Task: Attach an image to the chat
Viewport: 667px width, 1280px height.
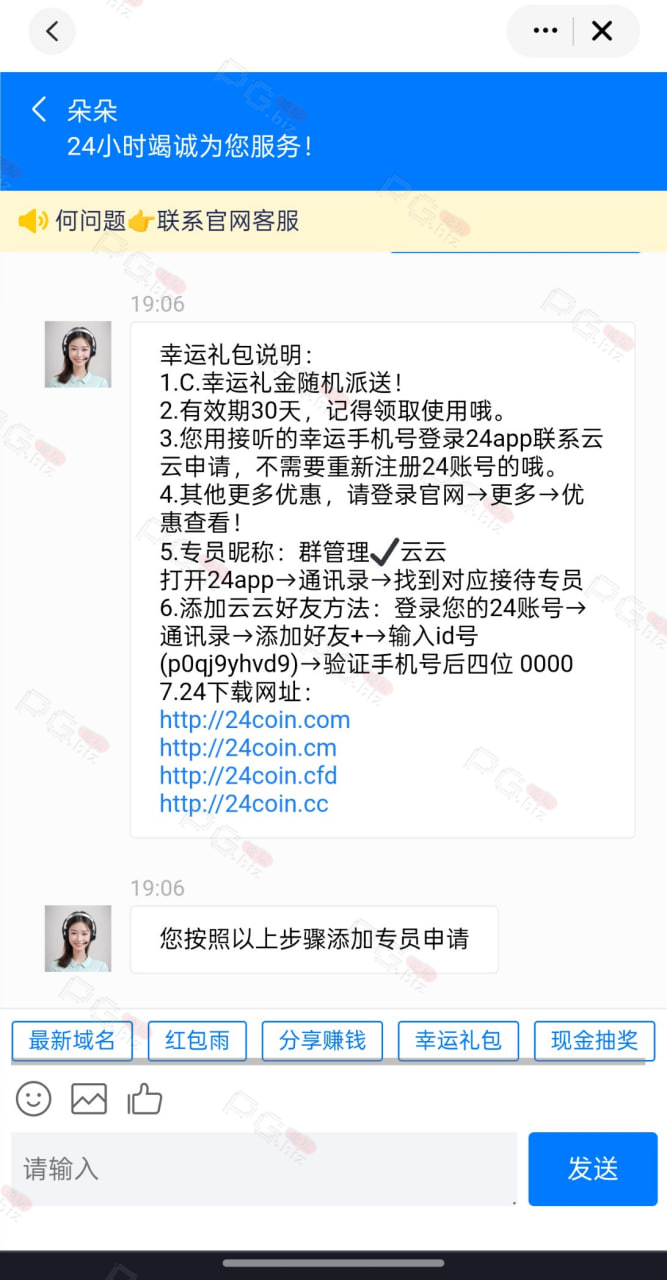Action: coord(89,1099)
